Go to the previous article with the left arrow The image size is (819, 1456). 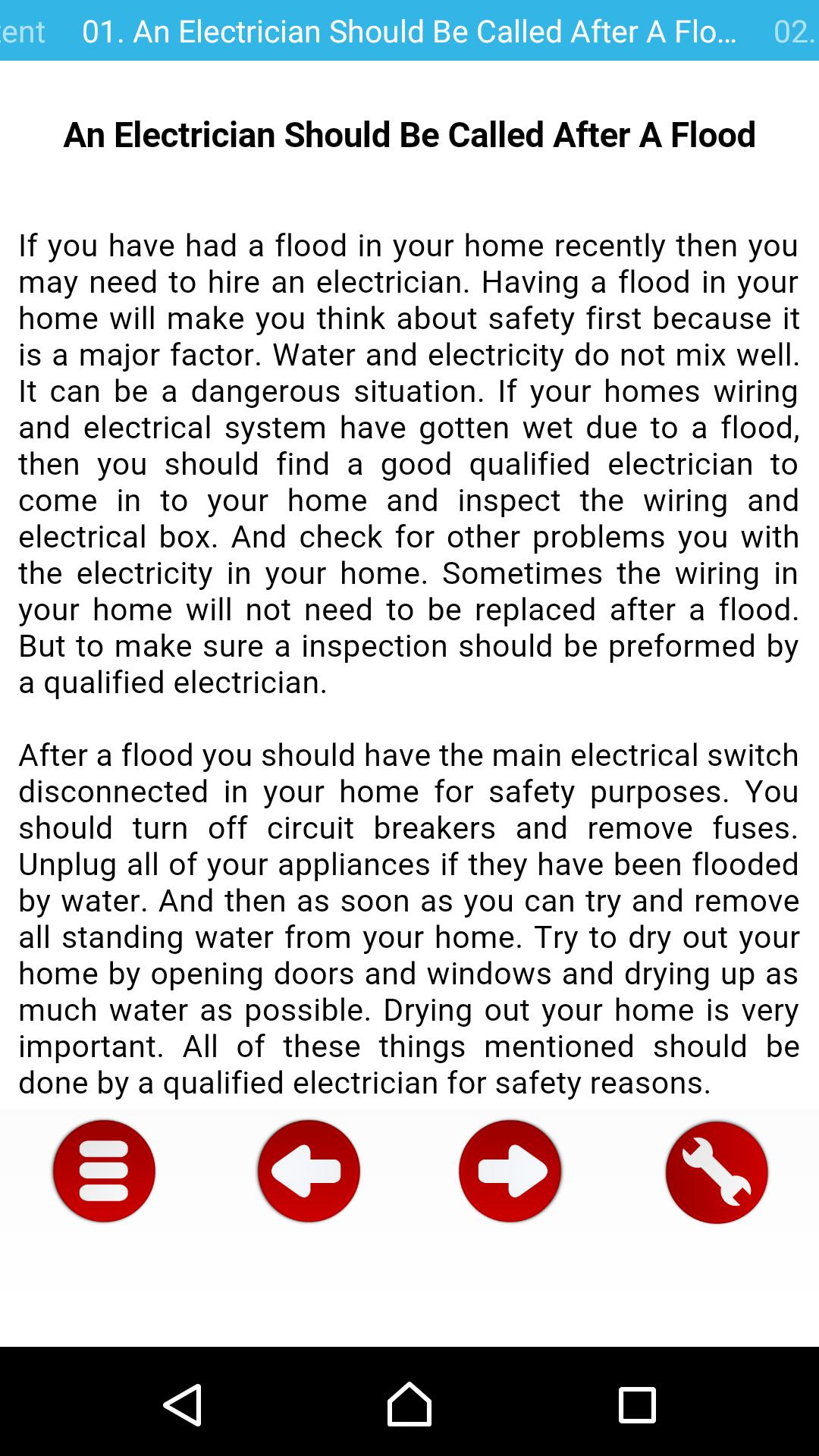(308, 1170)
